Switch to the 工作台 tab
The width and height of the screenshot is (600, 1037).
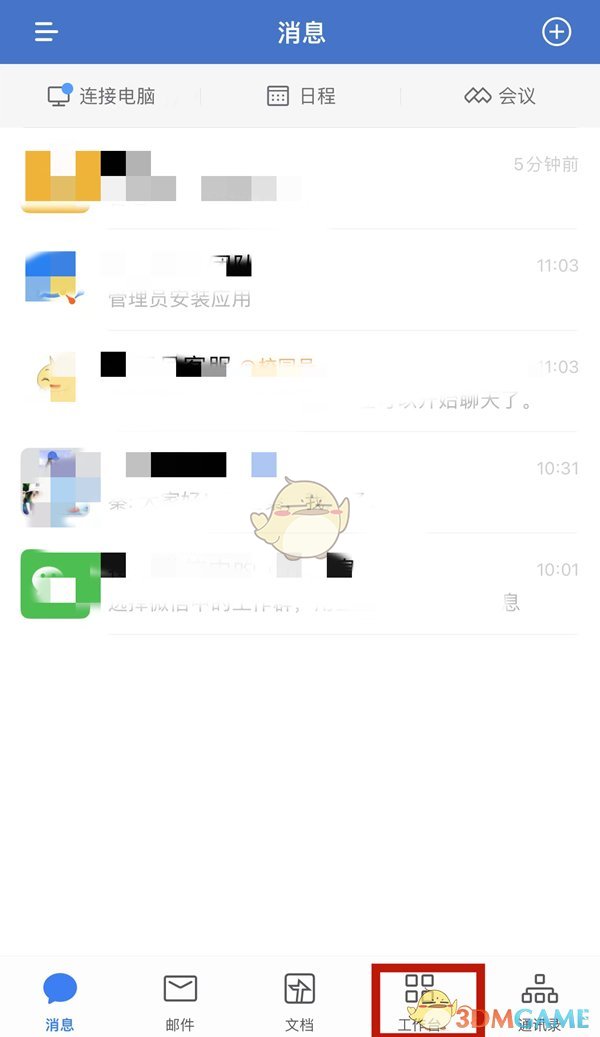point(420,1000)
